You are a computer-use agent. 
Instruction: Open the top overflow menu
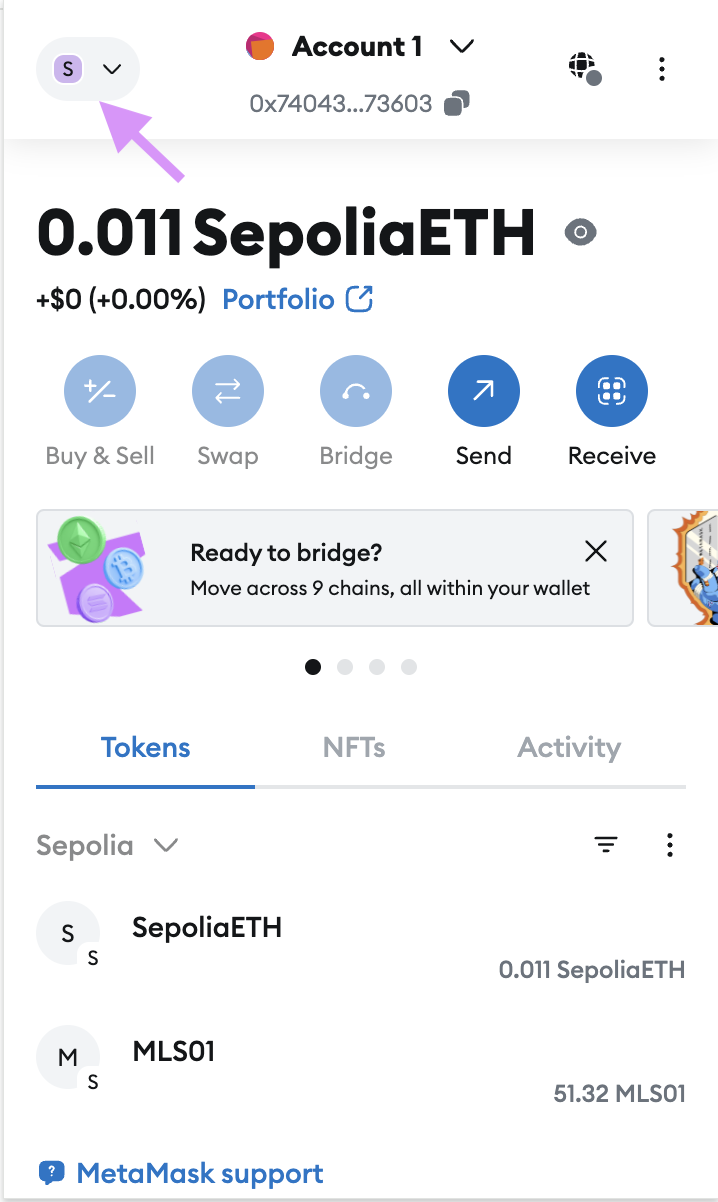[661, 69]
